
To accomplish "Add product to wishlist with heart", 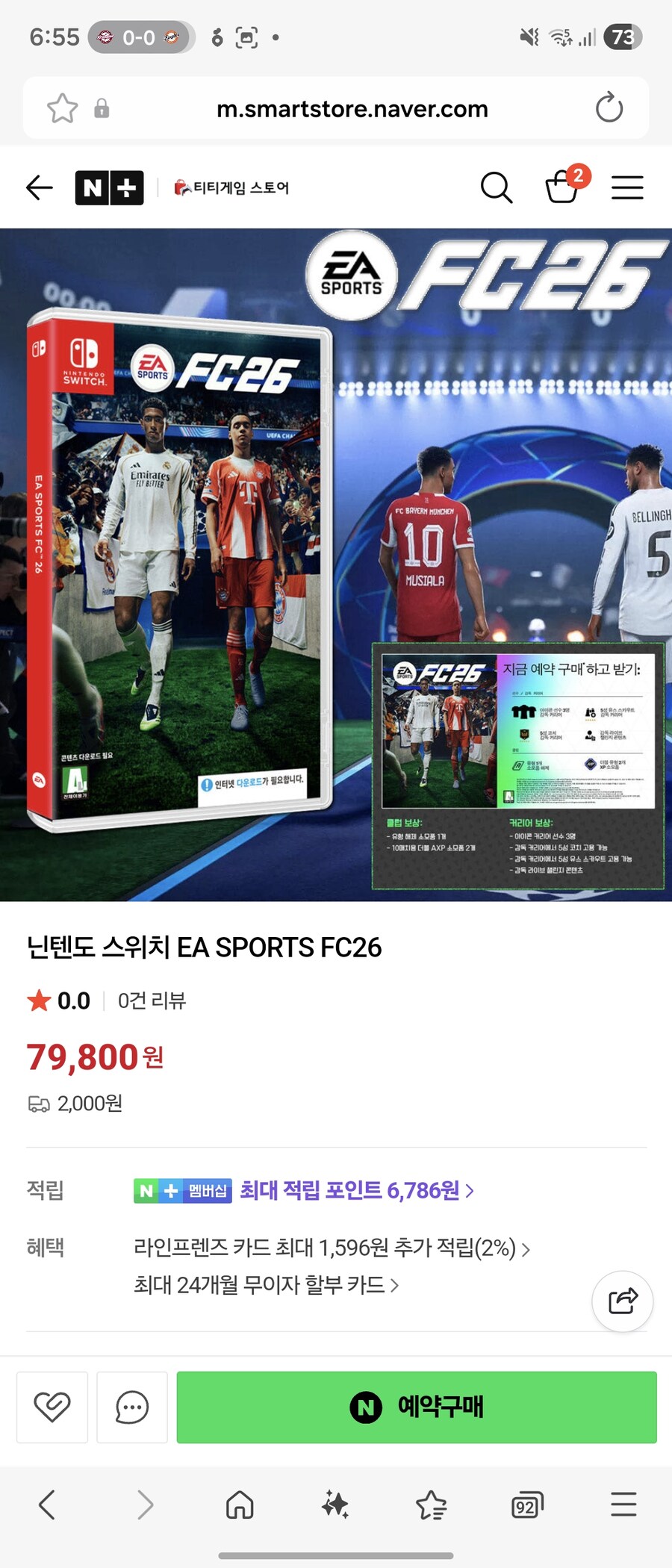I will pyautogui.click(x=52, y=1407).
